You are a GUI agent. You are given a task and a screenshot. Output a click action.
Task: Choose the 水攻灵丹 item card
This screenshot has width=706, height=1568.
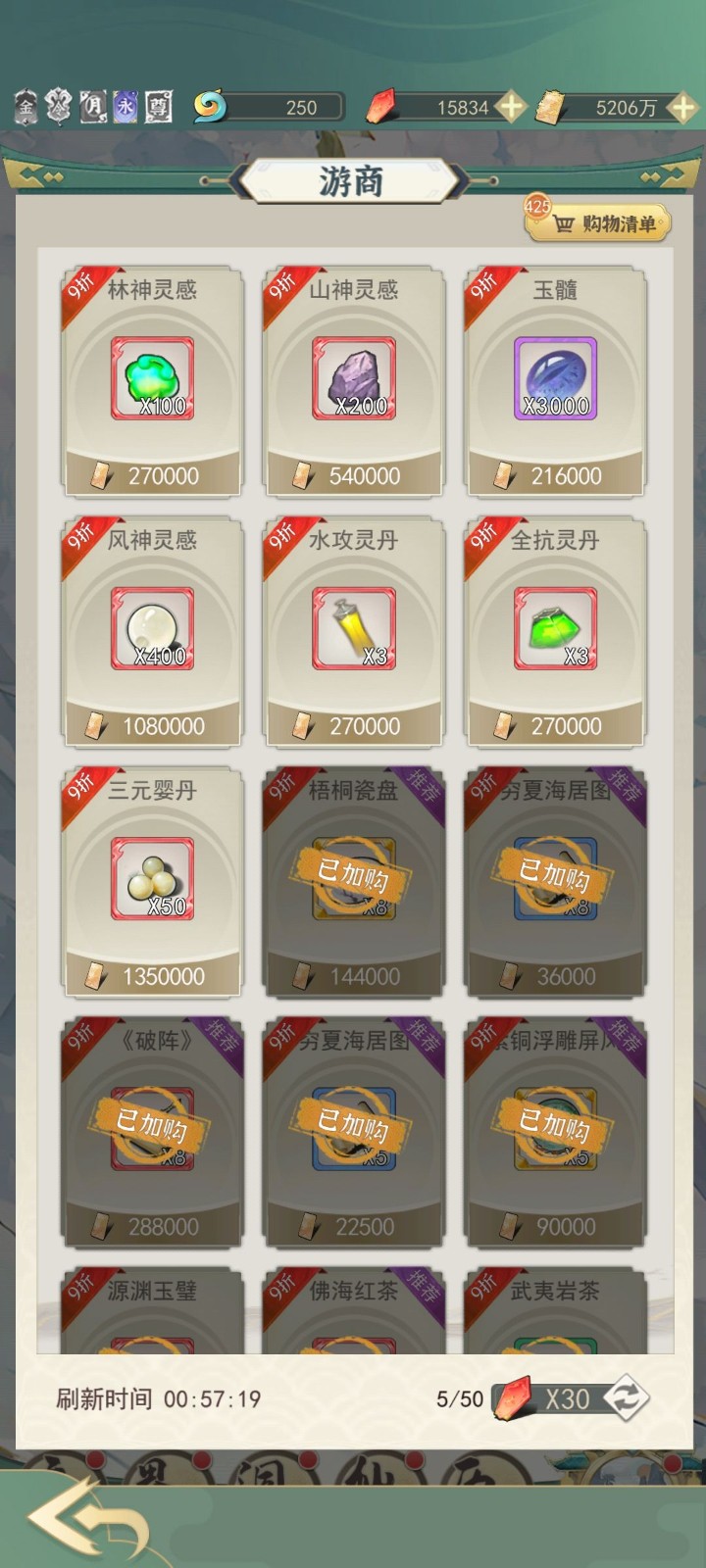tap(354, 632)
